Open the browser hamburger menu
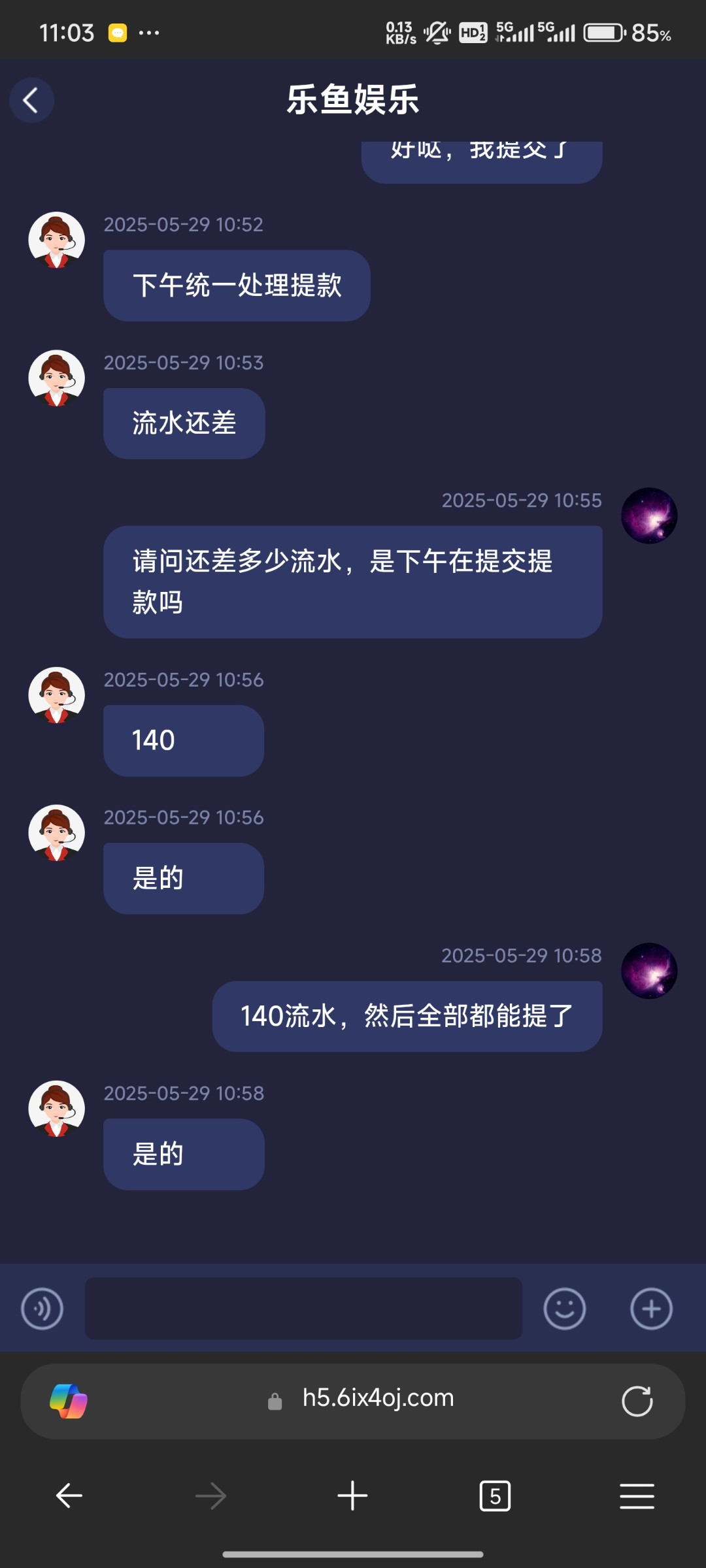The image size is (706, 1568). (x=637, y=1495)
